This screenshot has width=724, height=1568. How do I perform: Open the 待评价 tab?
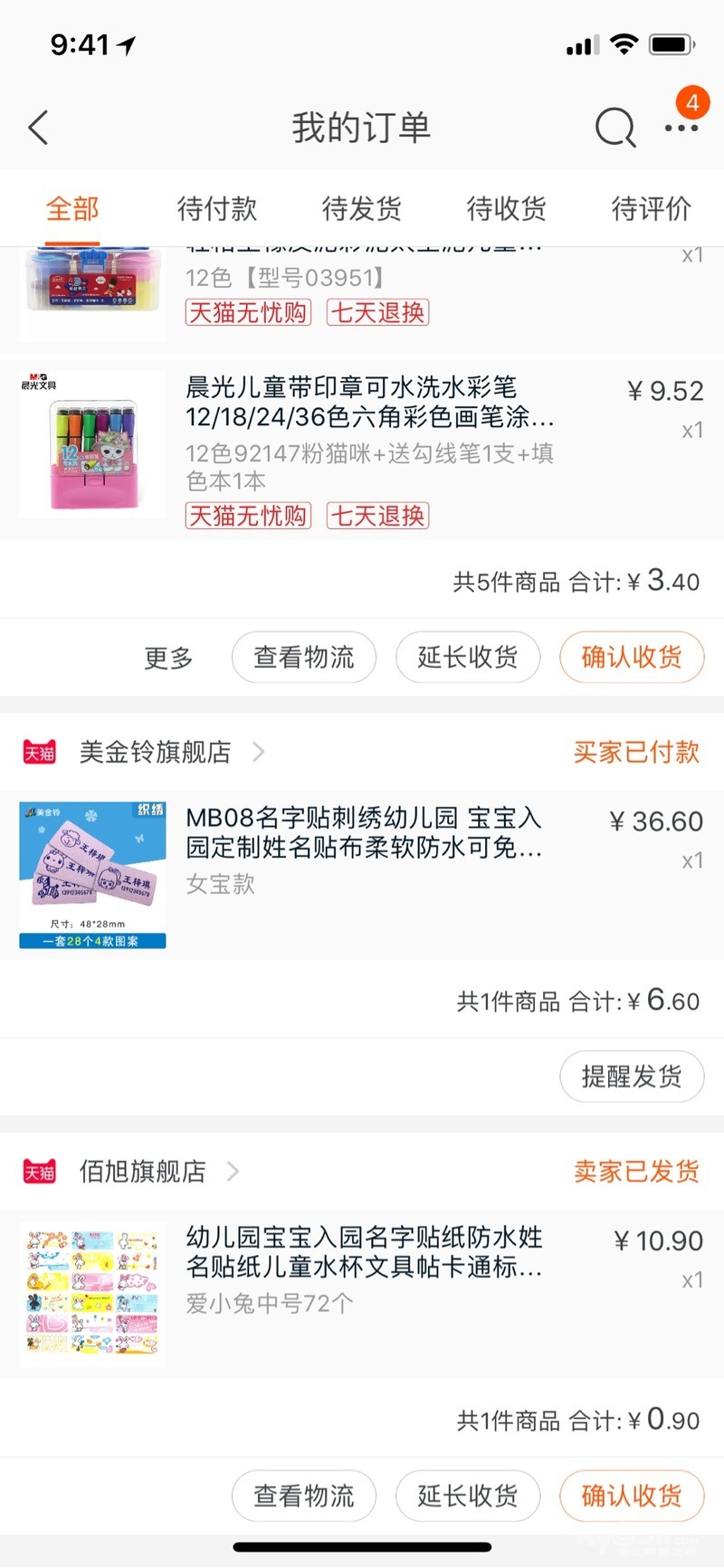[x=652, y=209]
